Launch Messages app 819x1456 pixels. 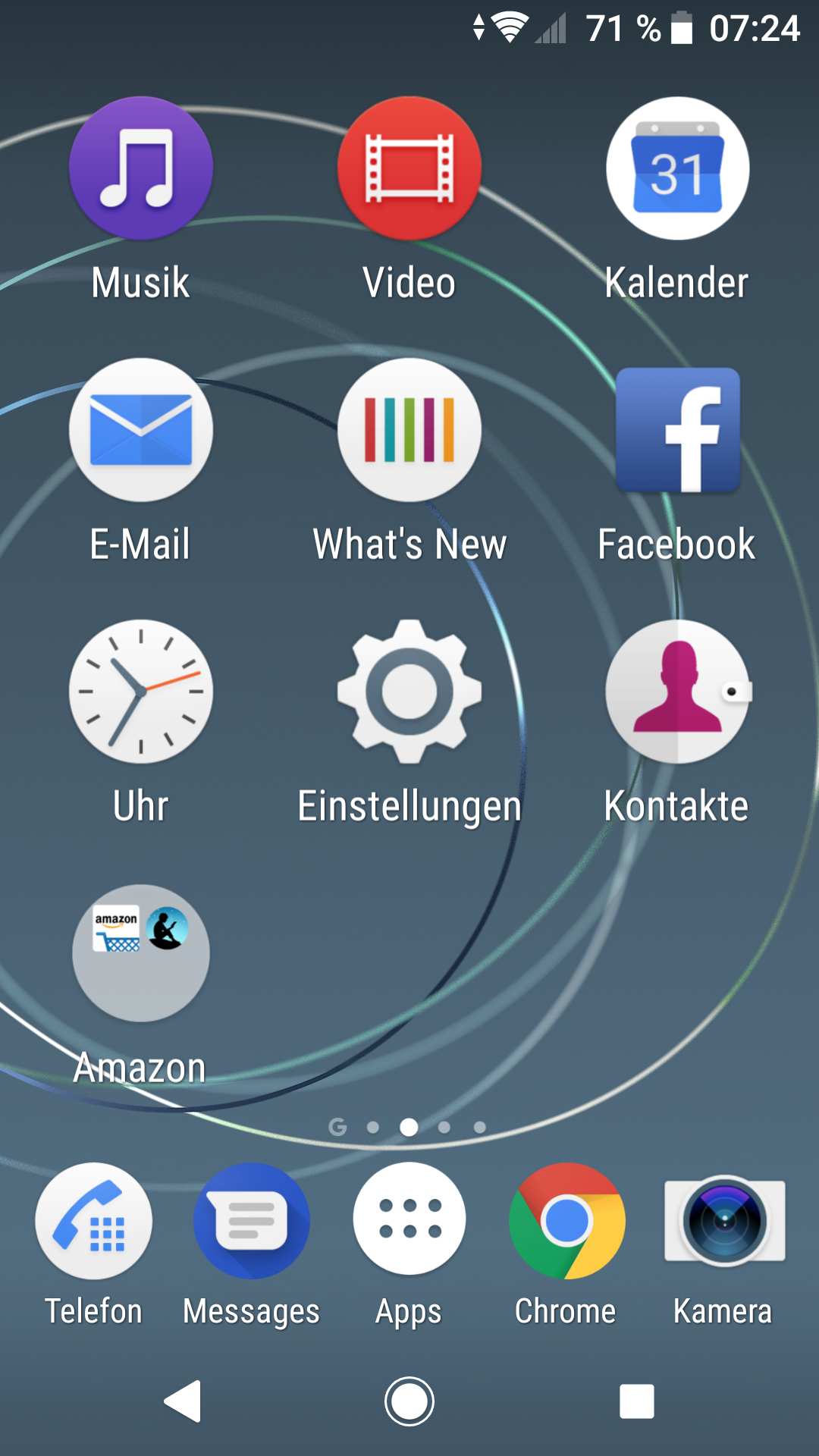[x=252, y=1222]
